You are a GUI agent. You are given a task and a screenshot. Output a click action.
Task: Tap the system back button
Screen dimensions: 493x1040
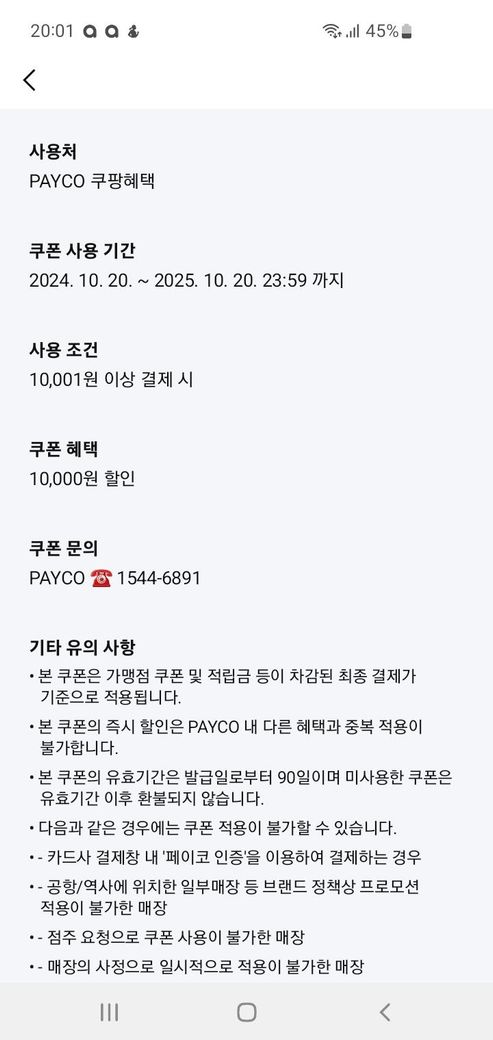384,1011
